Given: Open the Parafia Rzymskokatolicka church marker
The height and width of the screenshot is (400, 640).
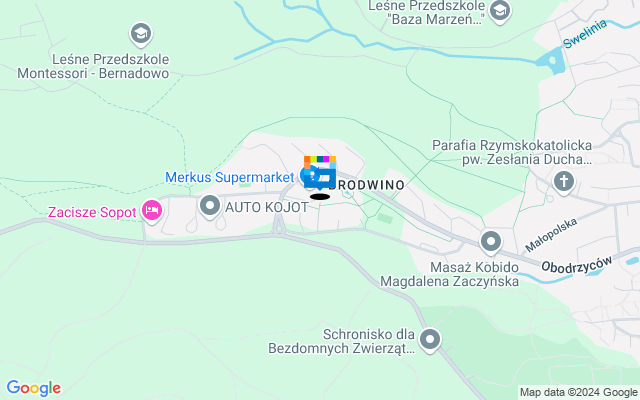Looking at the screenshot, I should [x=565, y=182].
